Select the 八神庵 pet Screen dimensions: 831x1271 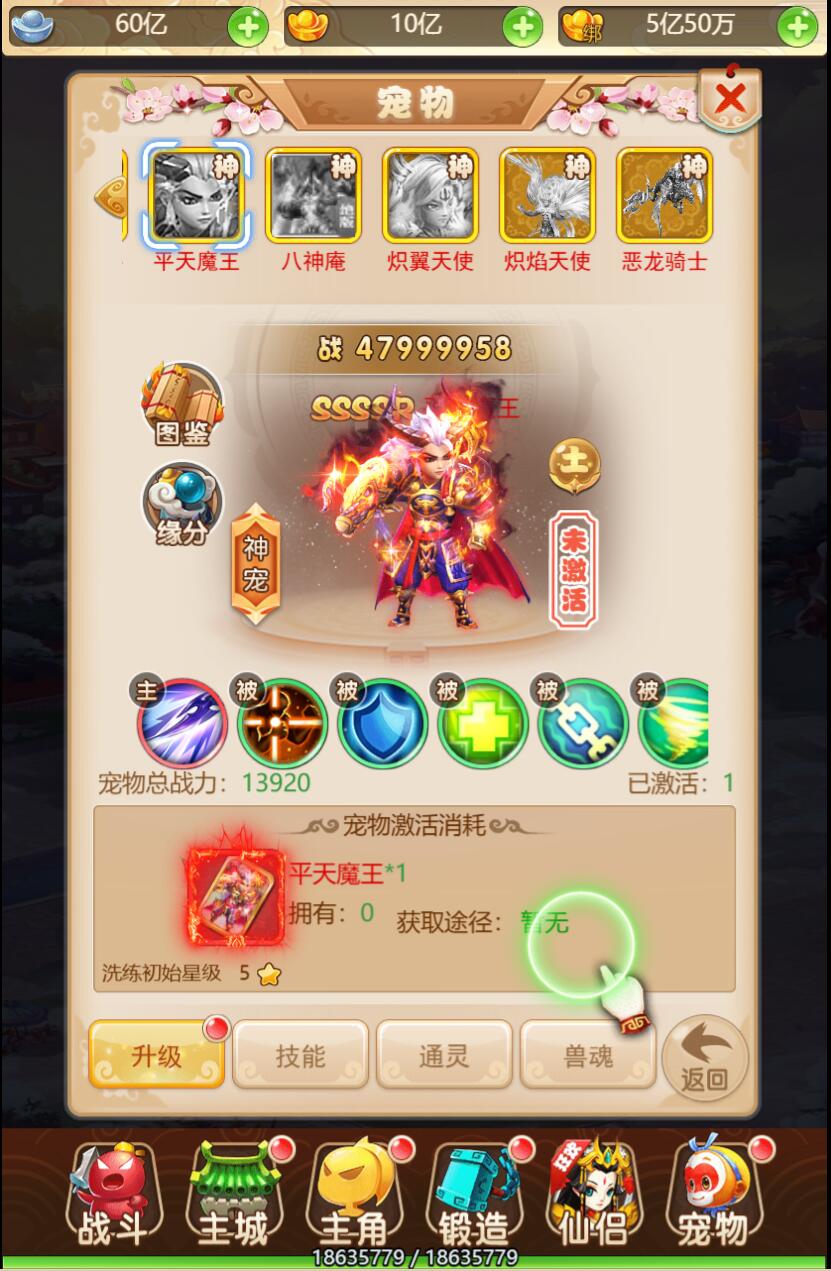point(313,195)
